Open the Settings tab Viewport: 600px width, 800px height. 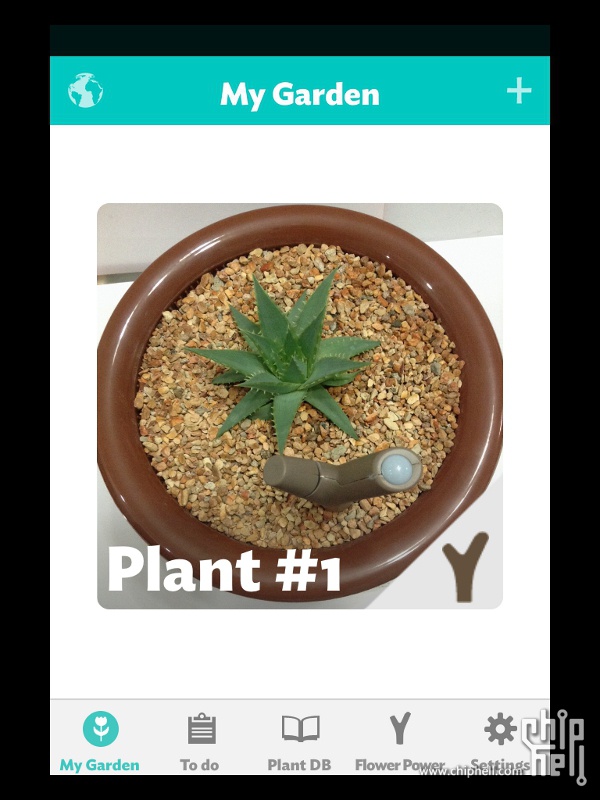click(x=499, y=740)
